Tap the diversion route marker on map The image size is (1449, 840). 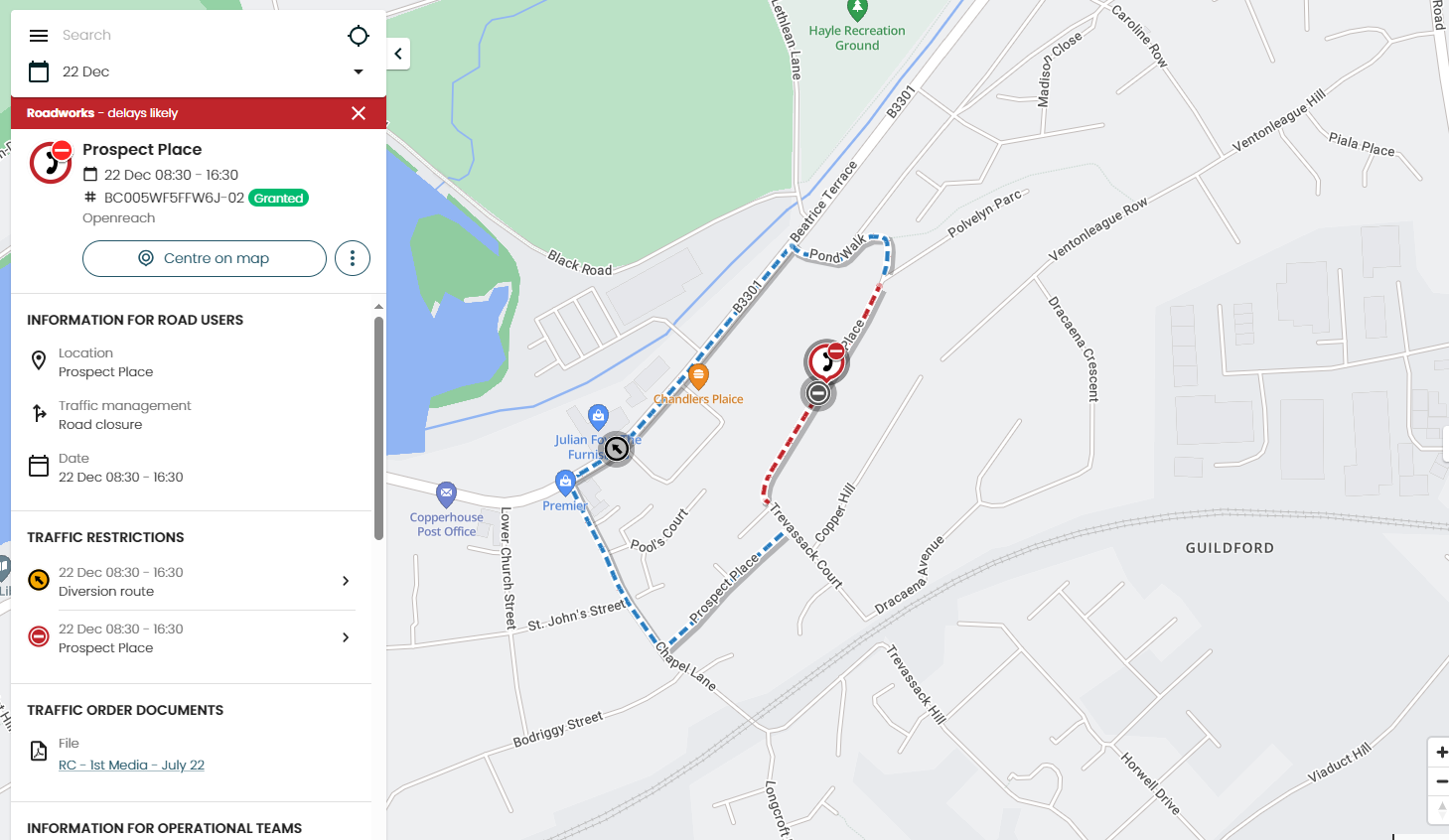click(617, 450)
